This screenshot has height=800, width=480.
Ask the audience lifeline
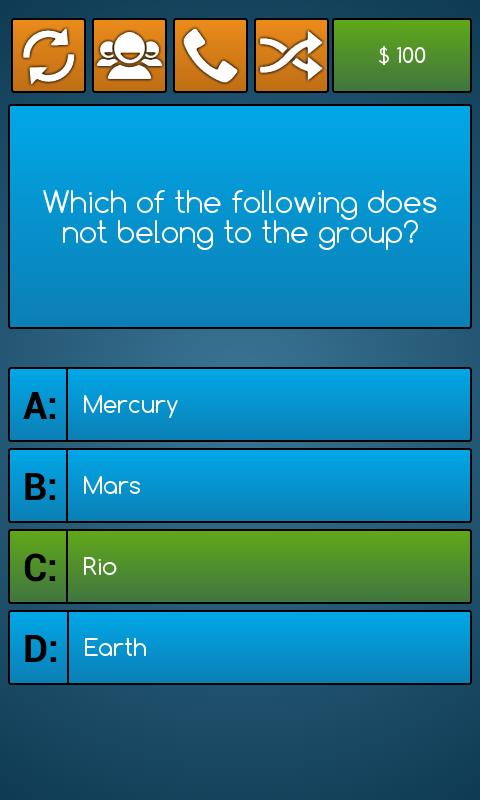pos(130,56)
